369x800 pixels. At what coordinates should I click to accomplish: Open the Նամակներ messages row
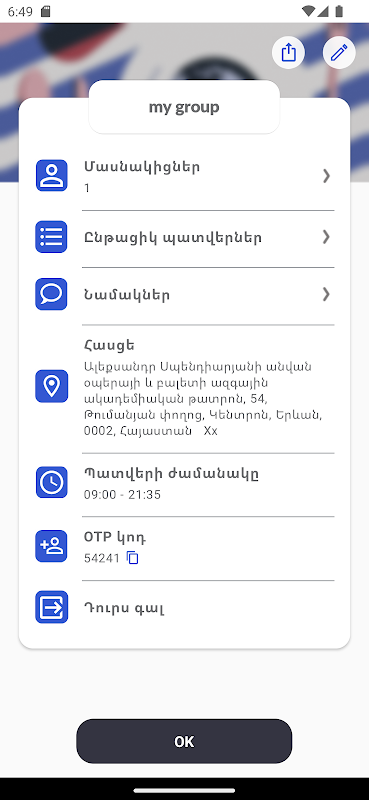coord(184,294)
